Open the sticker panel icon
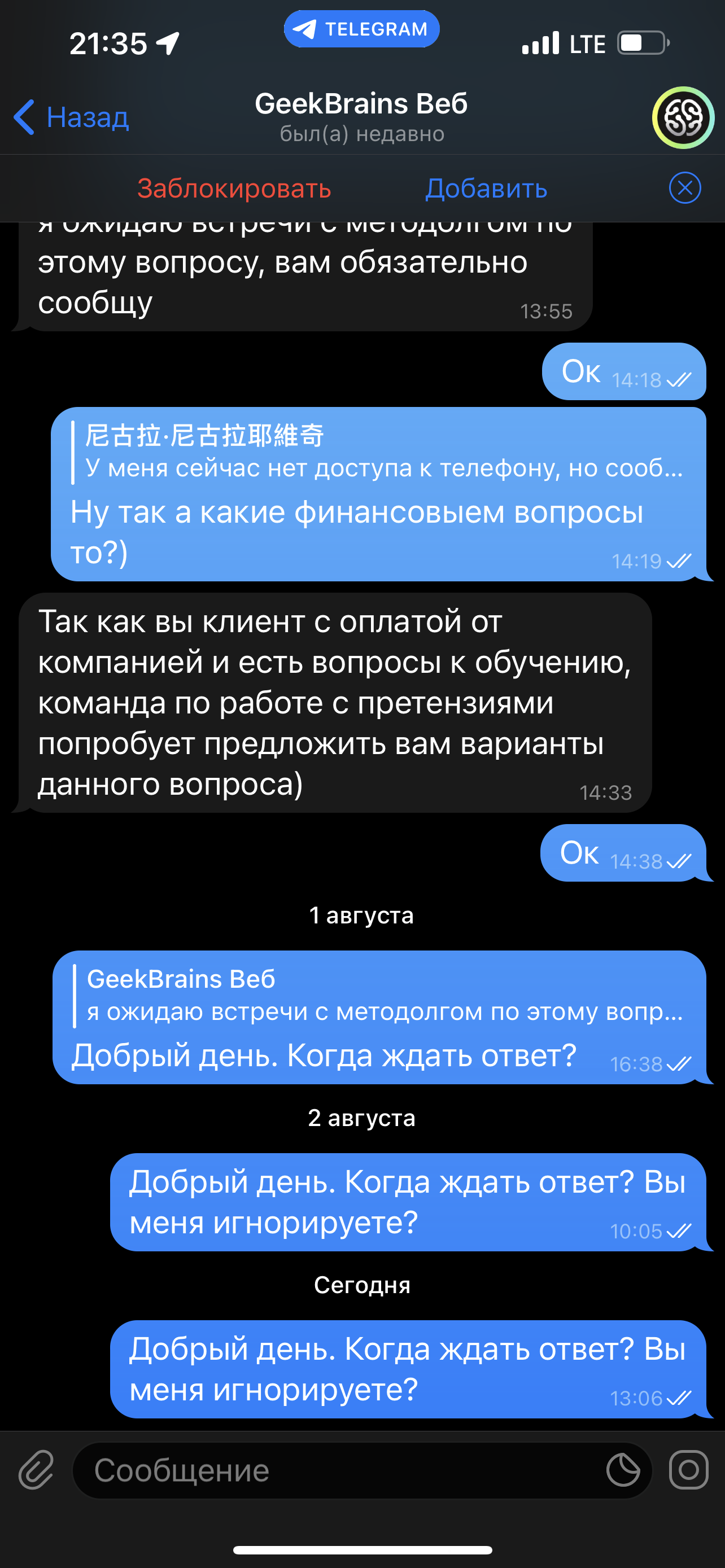This screenshot has width=725, height=1568. coord(623,1470)
